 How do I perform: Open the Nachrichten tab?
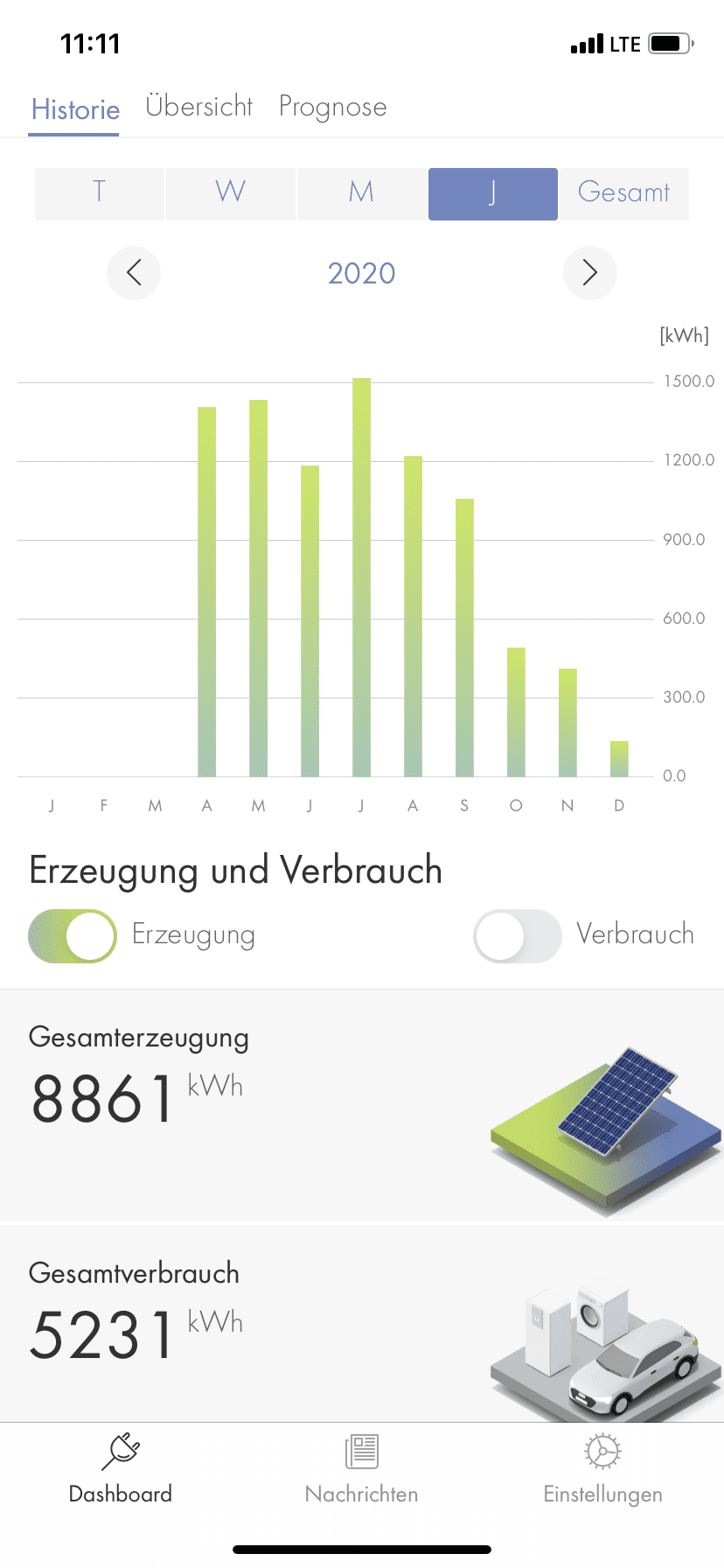coord(361,1469)
